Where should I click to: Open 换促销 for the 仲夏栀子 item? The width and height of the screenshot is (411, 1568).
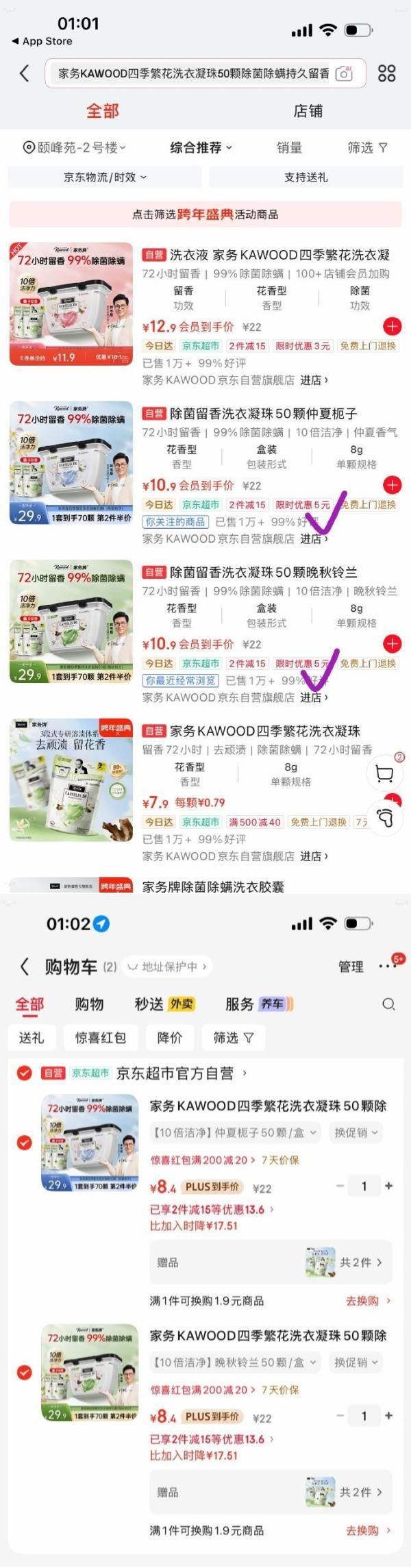pyautogui.click(x=356, y=1133)
